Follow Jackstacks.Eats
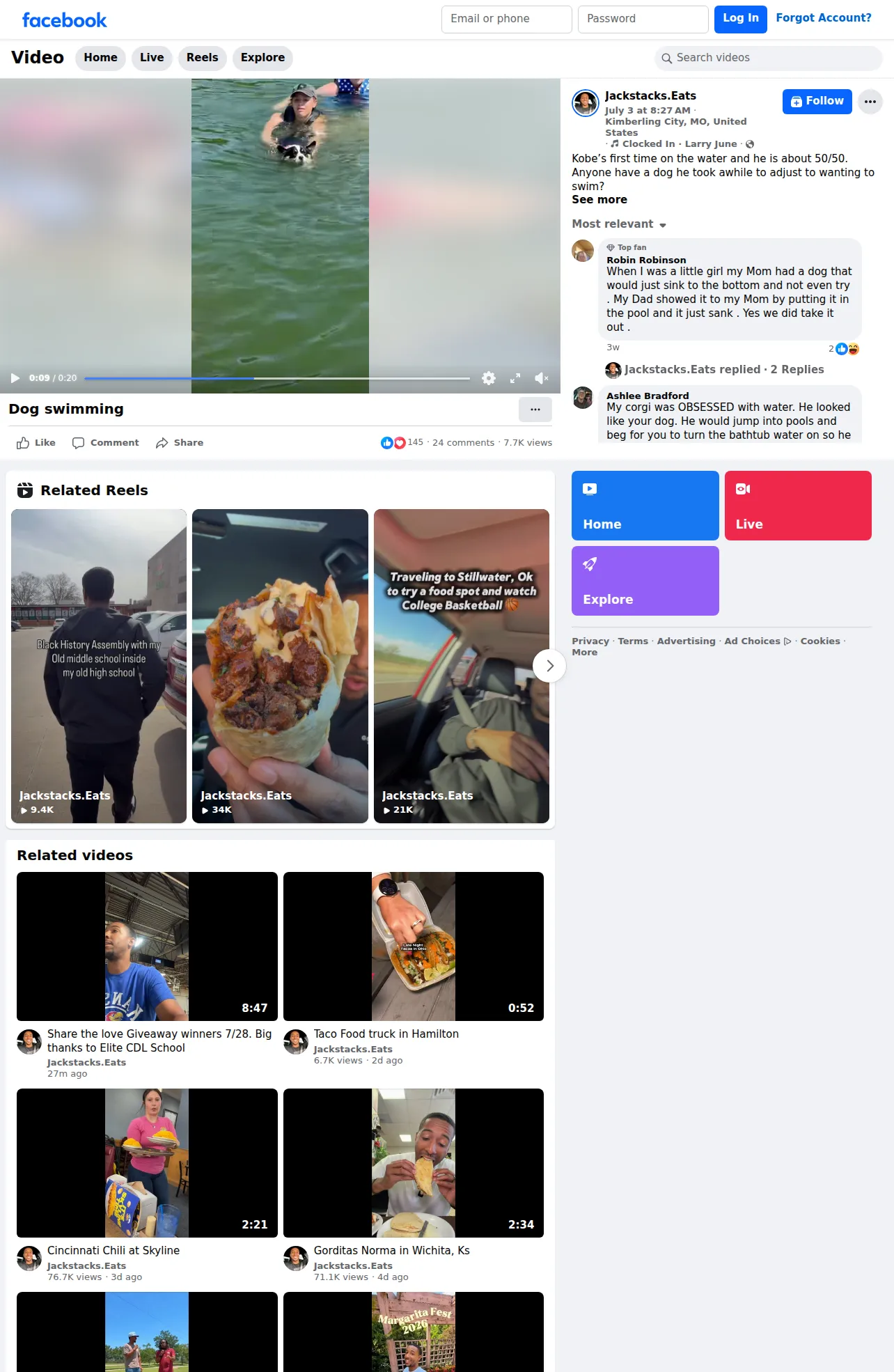The image size is (894, 1372). (817, 102)
